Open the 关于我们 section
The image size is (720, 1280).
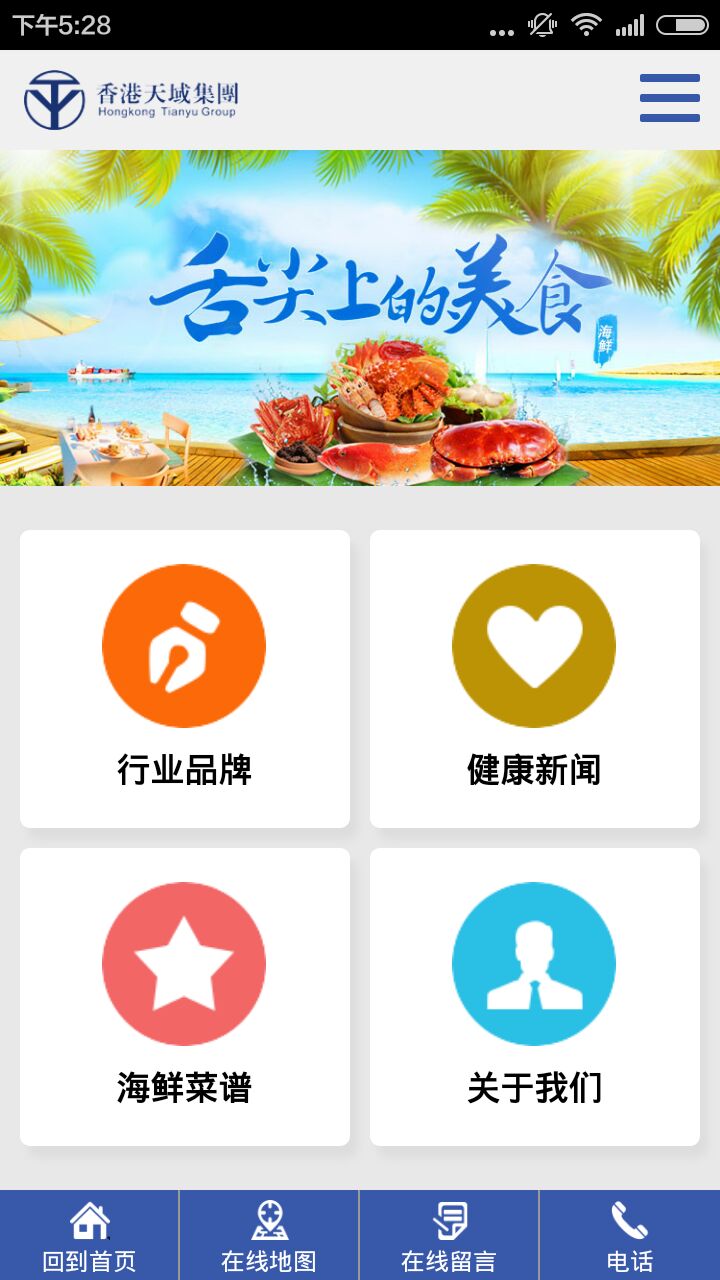coord(535,995)
